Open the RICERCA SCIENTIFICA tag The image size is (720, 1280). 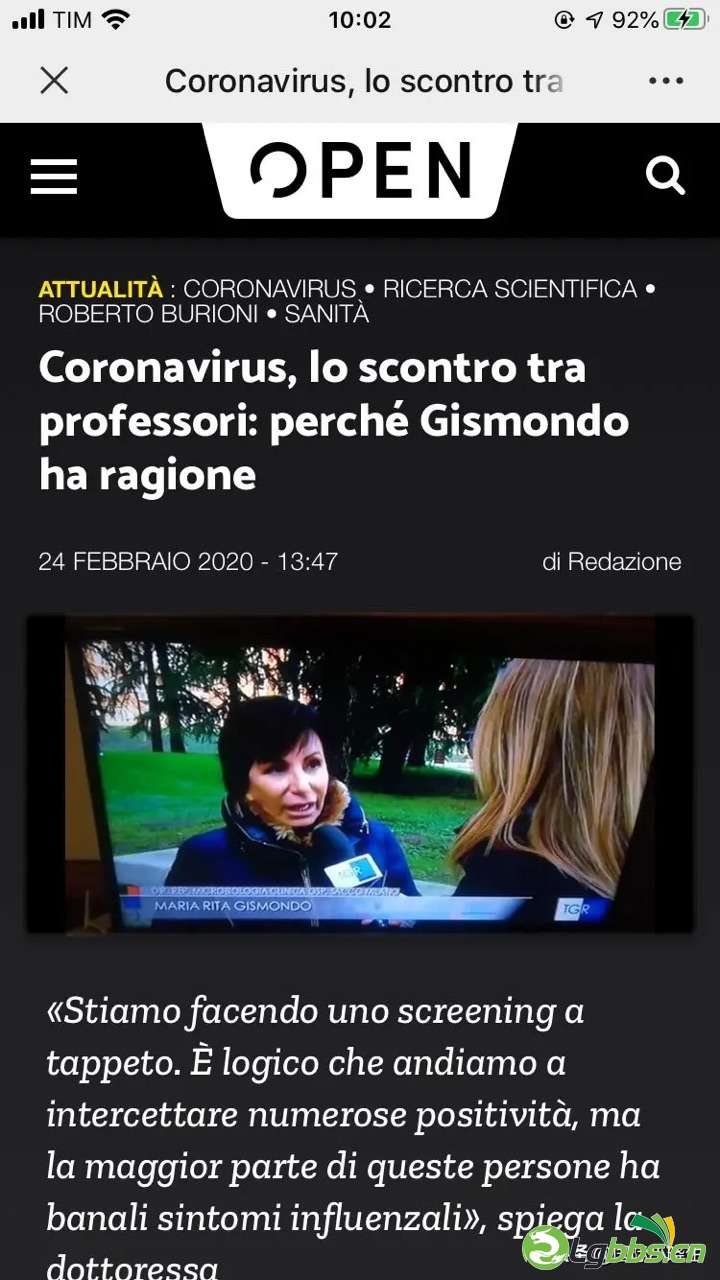[x=510, y=290]
